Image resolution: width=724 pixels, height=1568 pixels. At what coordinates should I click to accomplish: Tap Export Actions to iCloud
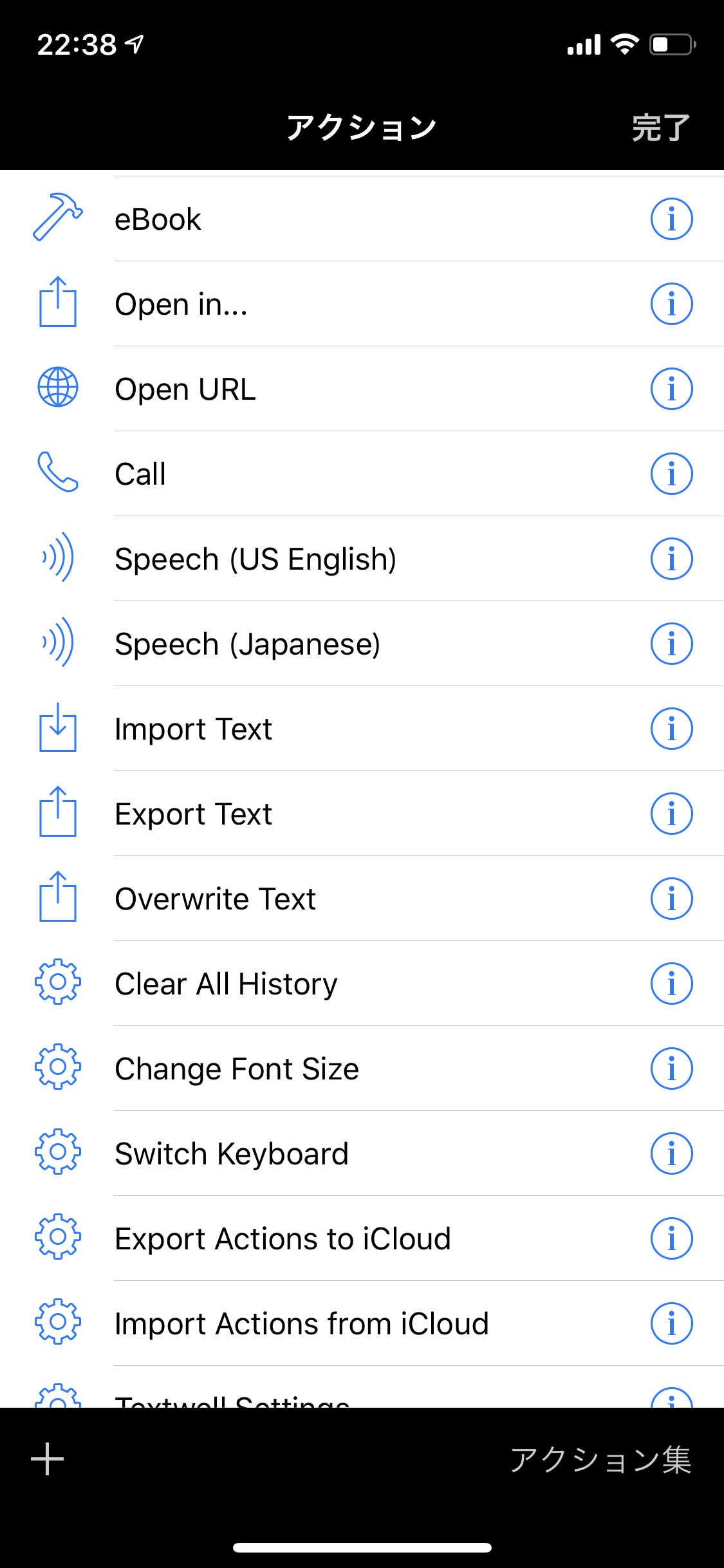283,1238
